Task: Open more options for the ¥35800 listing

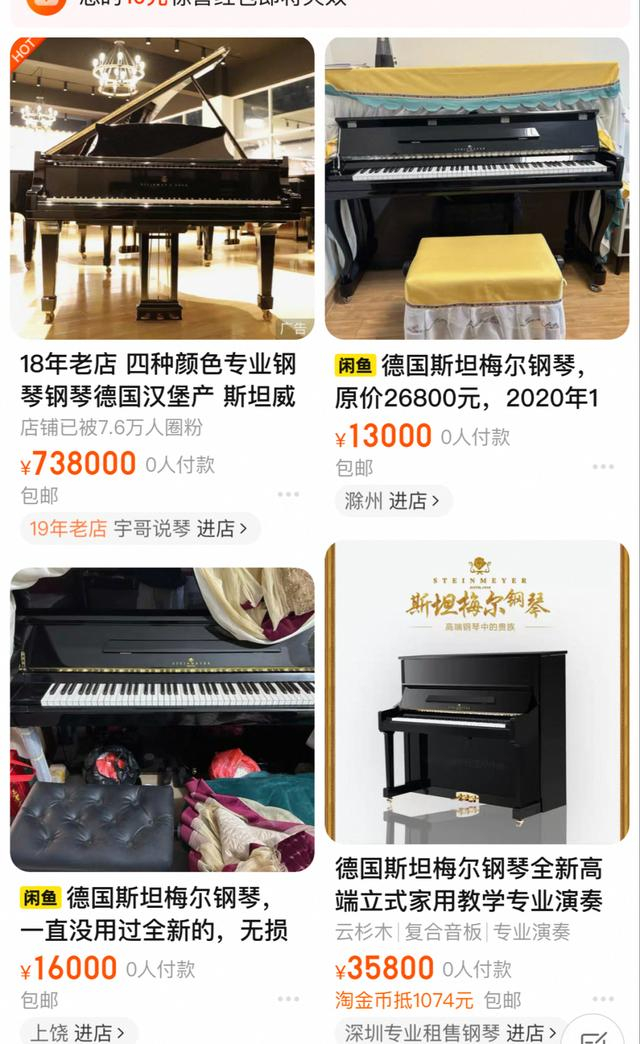Action: coord(603,999)
